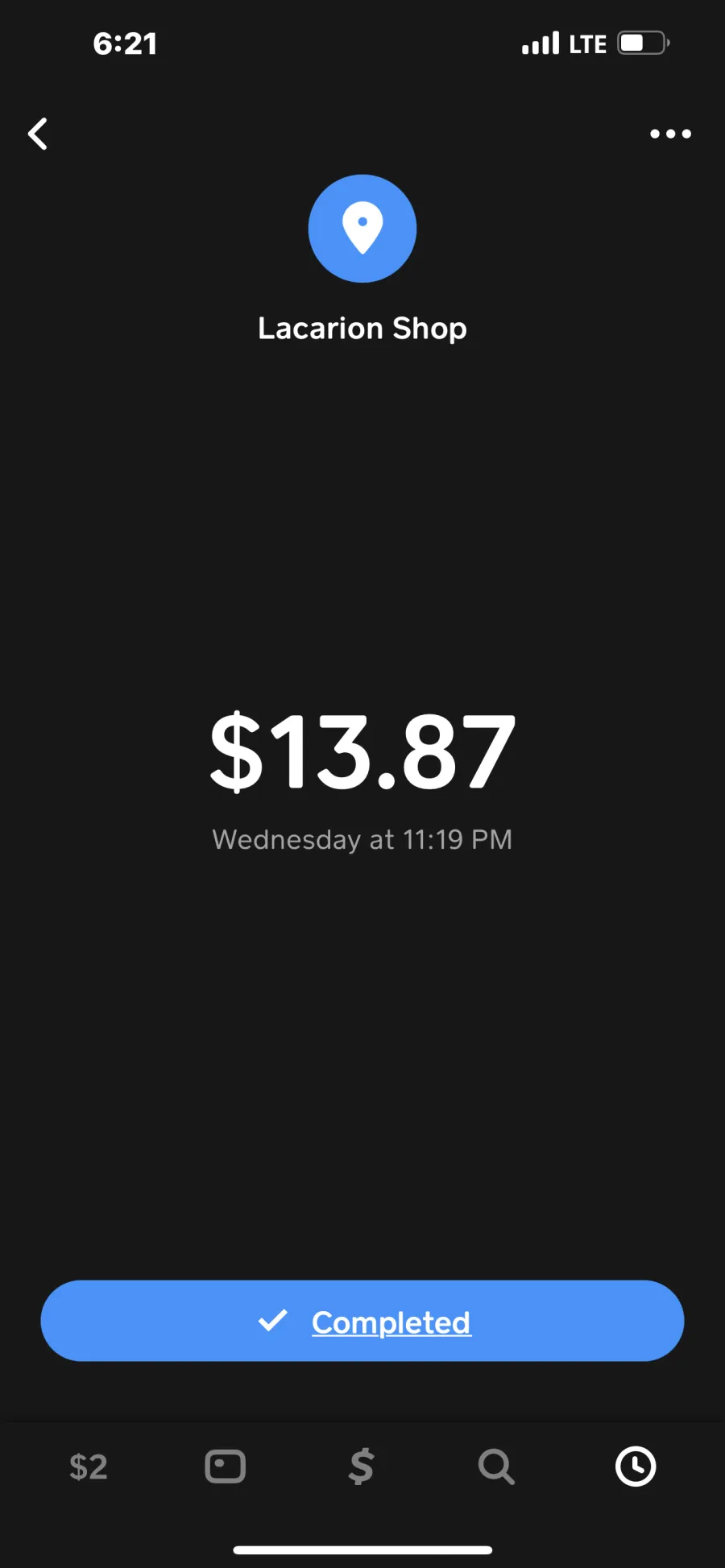Open the three-dot overflow menu
The image size is (725, 1568).
pos(670,134)
